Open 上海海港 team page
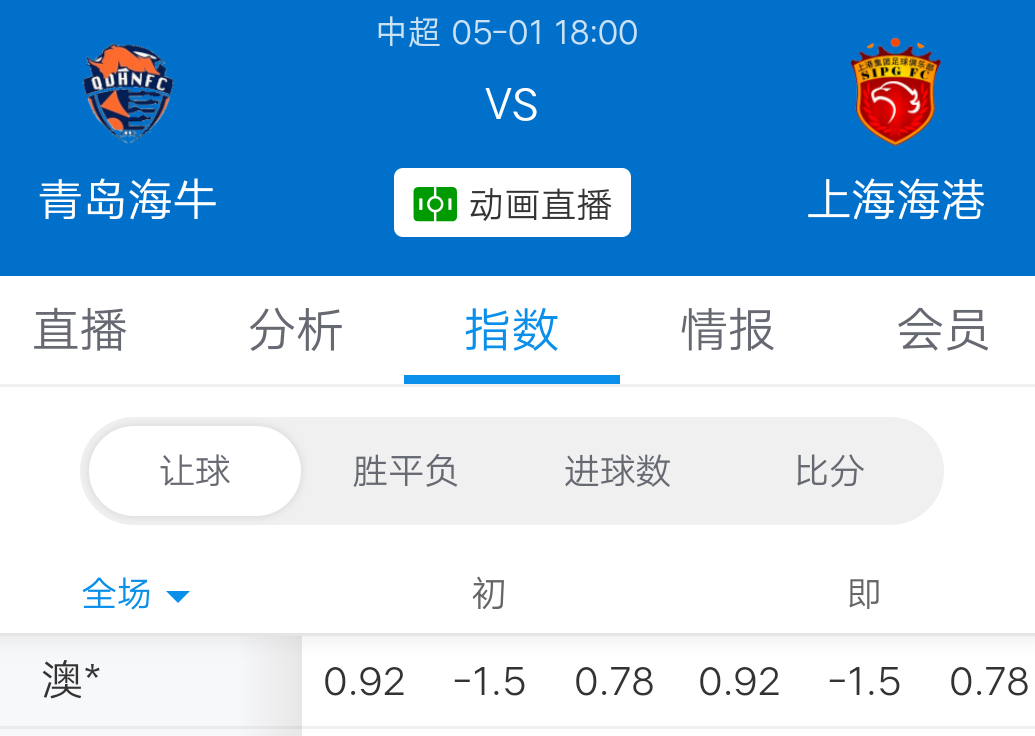 895,130
